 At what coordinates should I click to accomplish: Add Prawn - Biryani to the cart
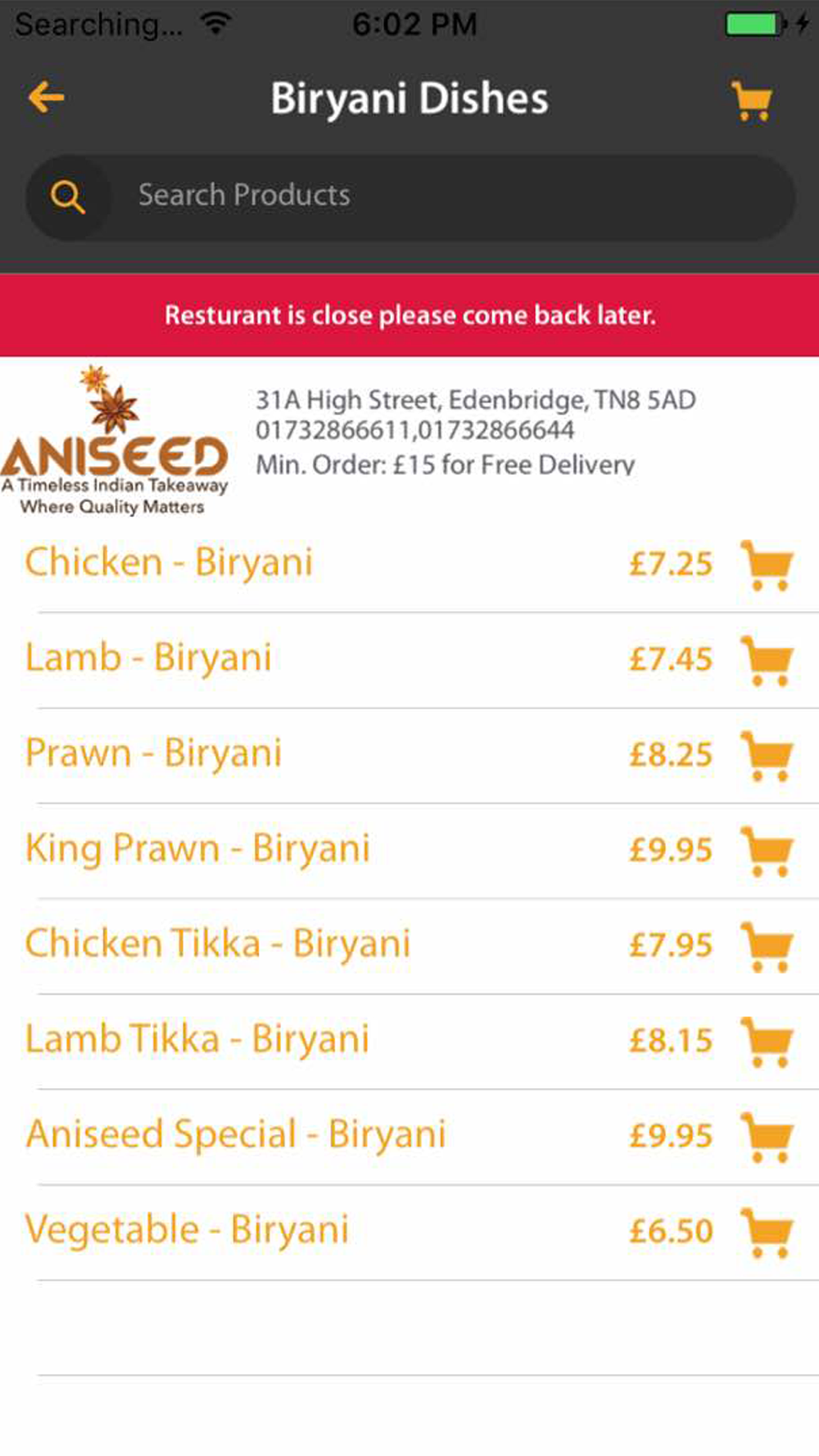click(767, 755)
